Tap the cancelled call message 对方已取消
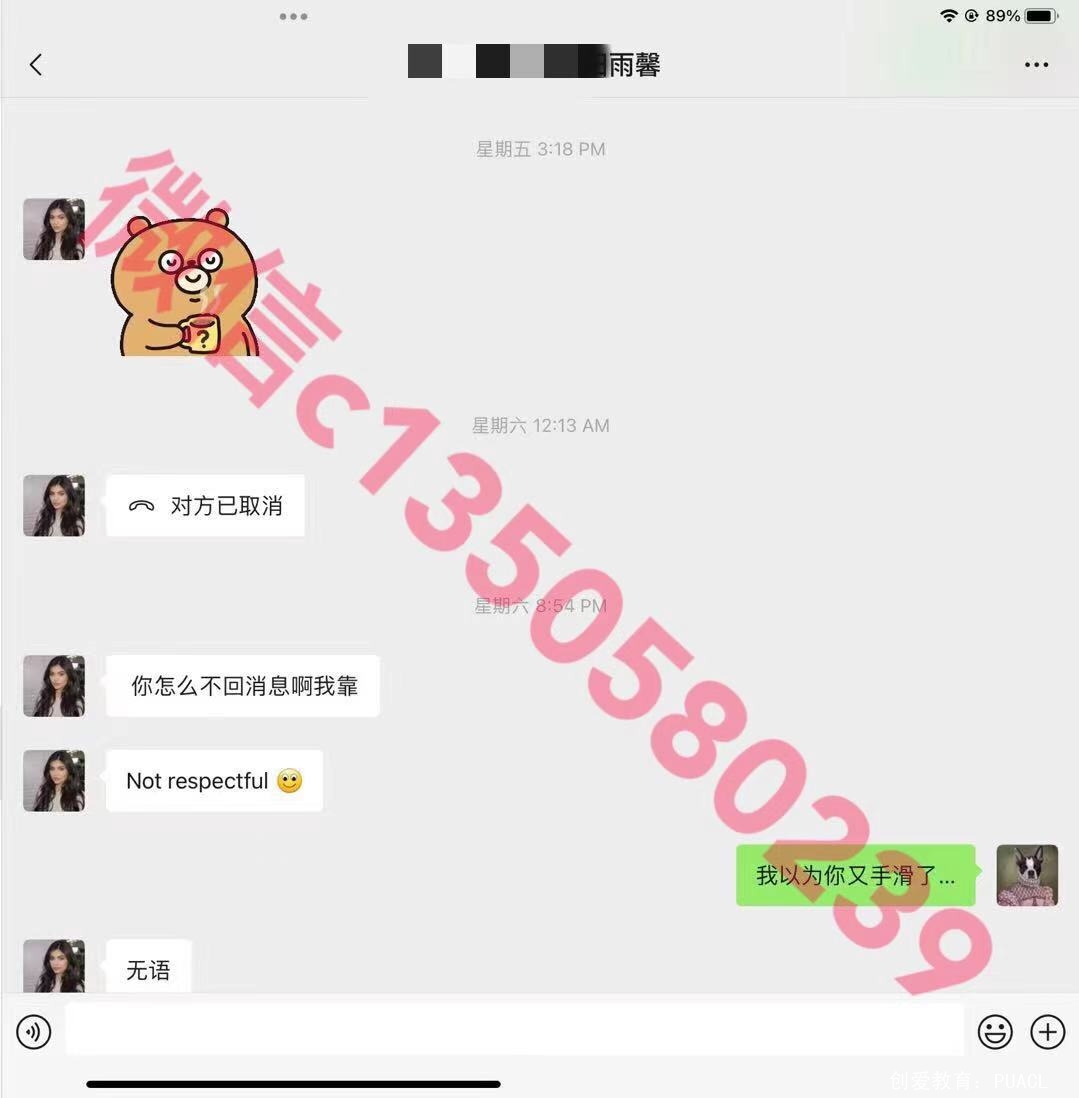 click(x=206, y=506)
